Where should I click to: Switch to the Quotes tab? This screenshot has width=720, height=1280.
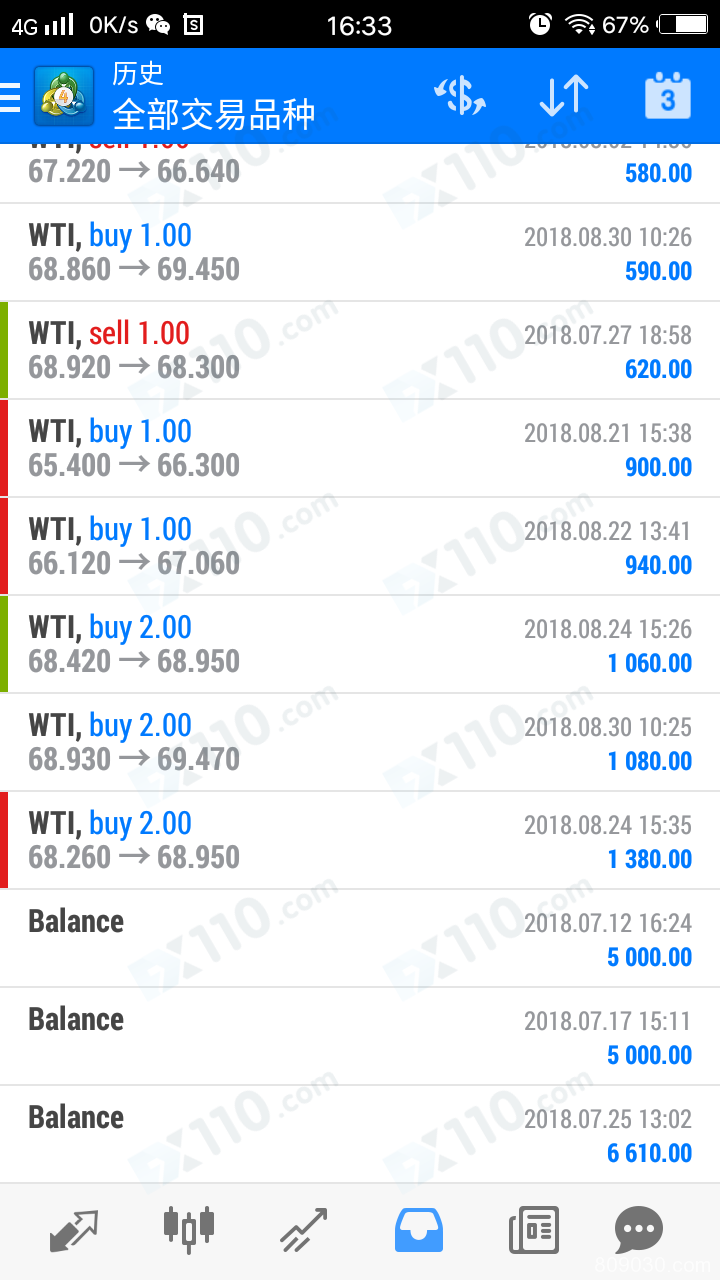(x=74, y=1229)
